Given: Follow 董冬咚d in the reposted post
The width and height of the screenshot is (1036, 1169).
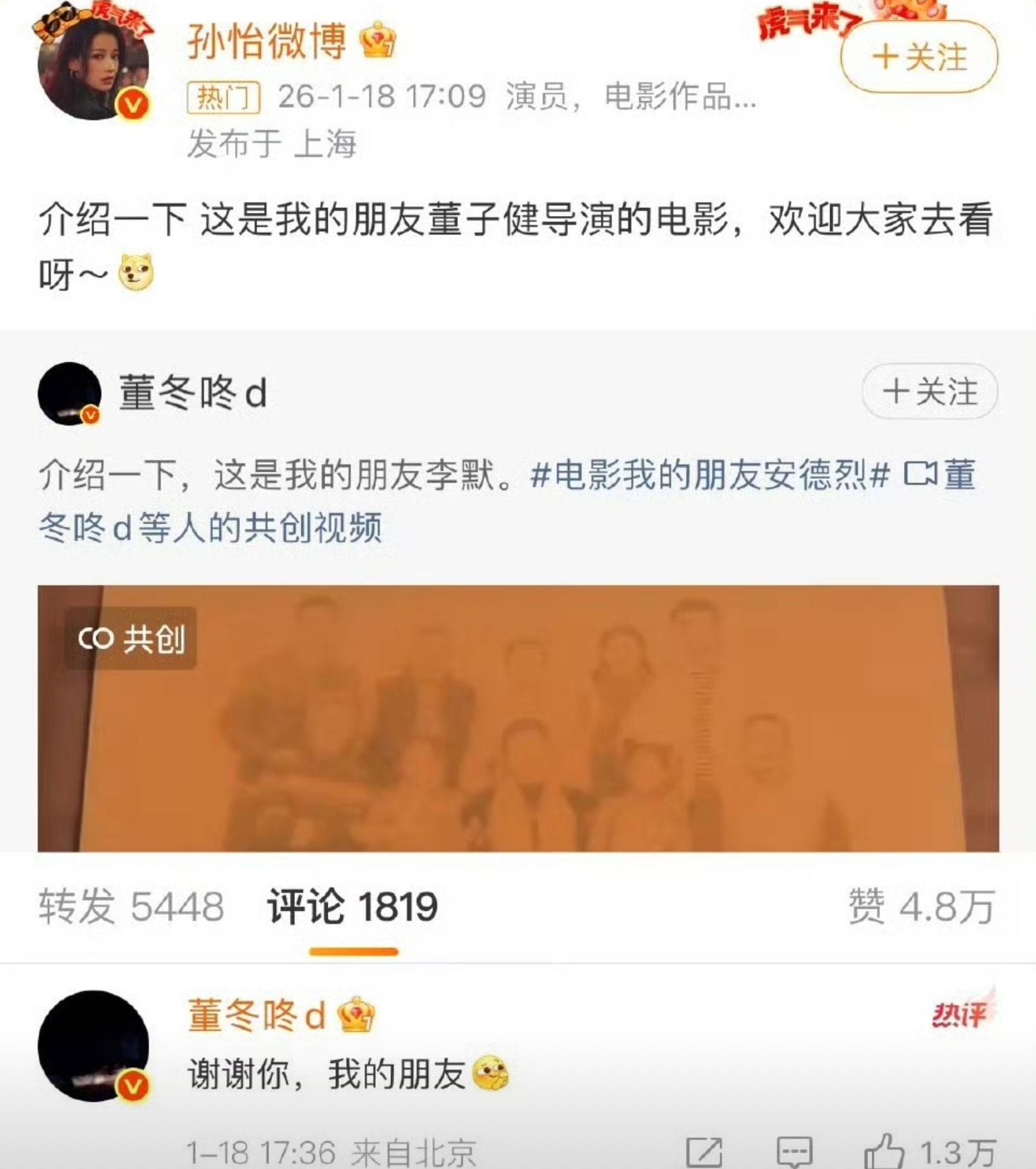Looking at the screenshot, I should [x=929, y=392].
